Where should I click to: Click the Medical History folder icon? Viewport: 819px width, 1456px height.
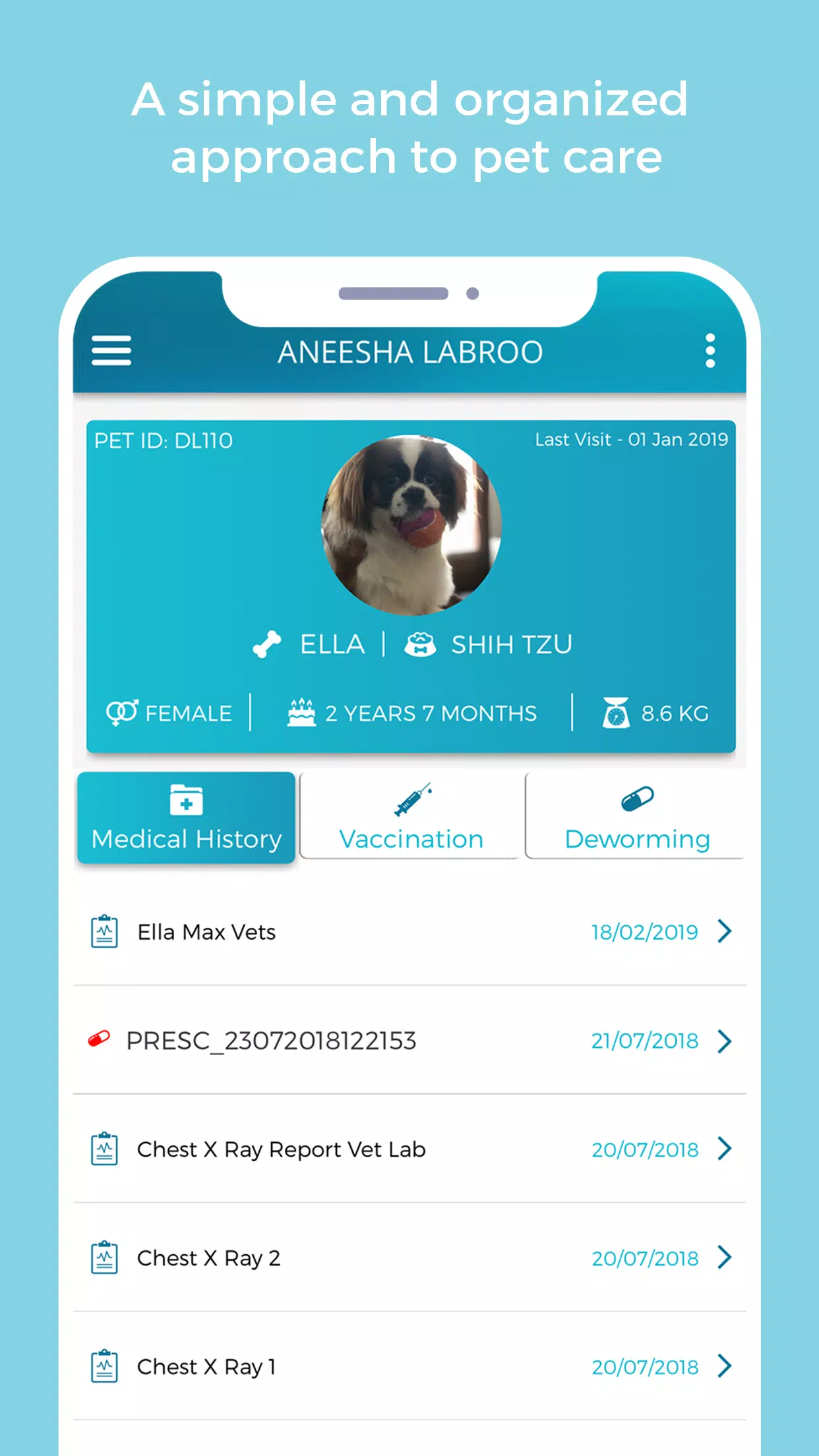point(186,803)
